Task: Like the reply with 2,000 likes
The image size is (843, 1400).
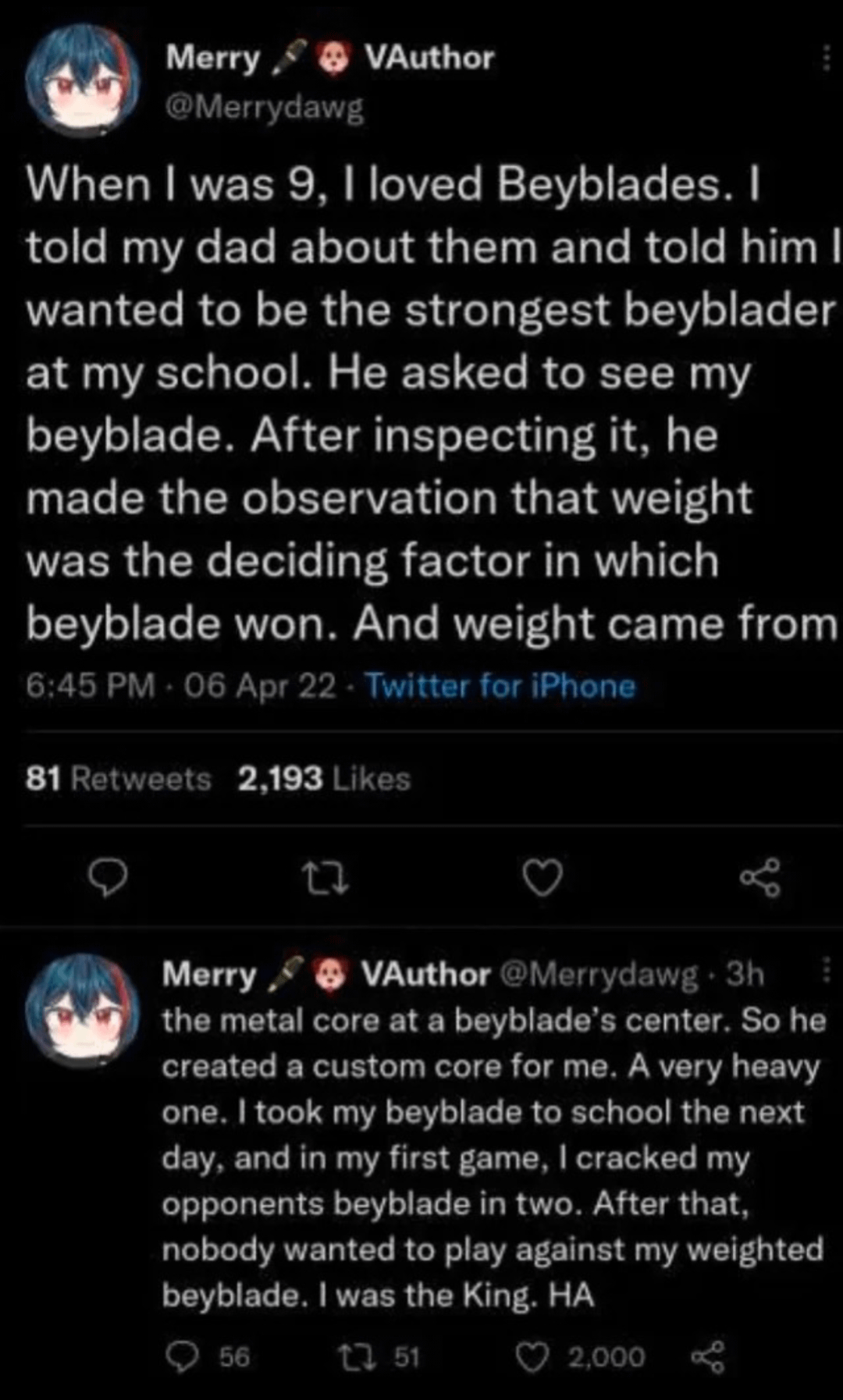Action: (535, 1358)
